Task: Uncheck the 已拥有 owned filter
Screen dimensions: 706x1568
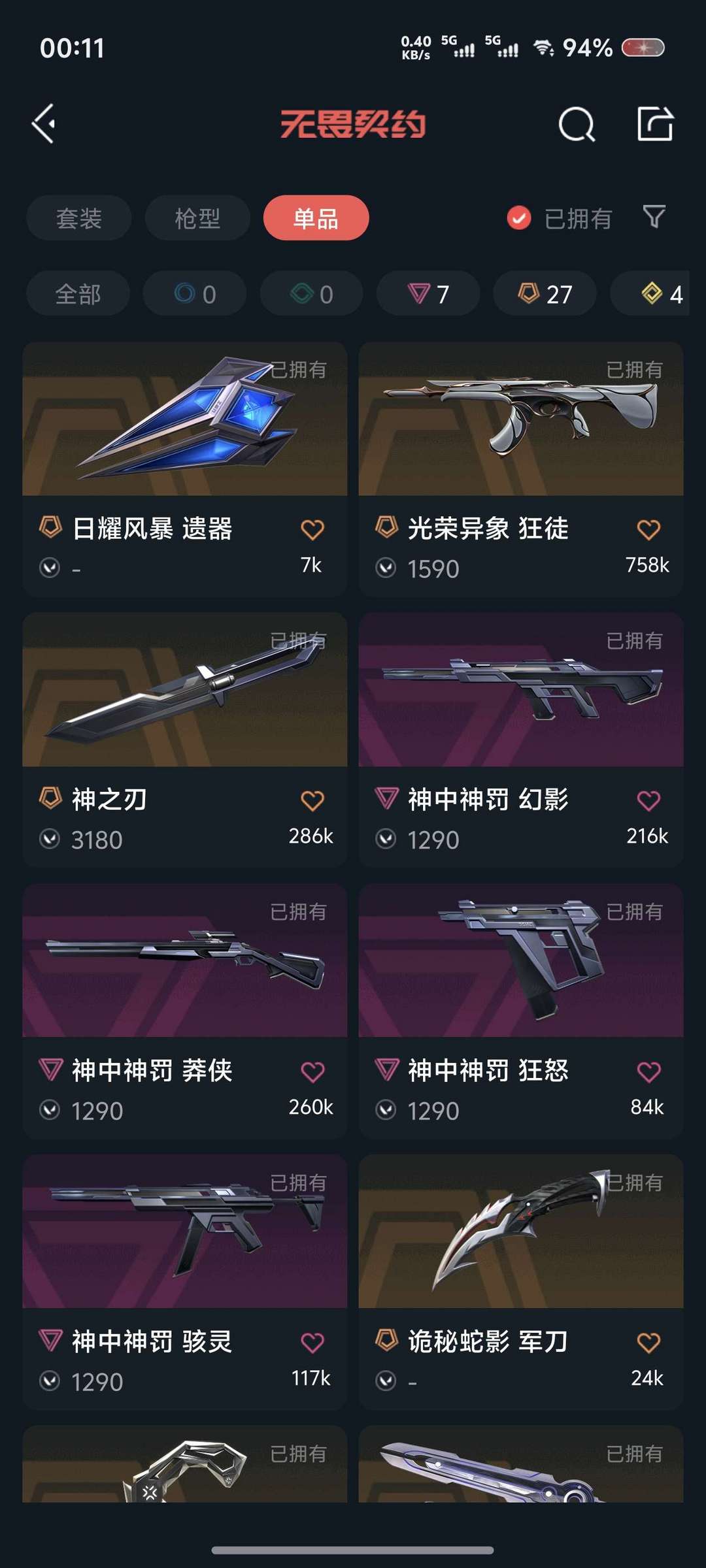Action: point(519,218)
